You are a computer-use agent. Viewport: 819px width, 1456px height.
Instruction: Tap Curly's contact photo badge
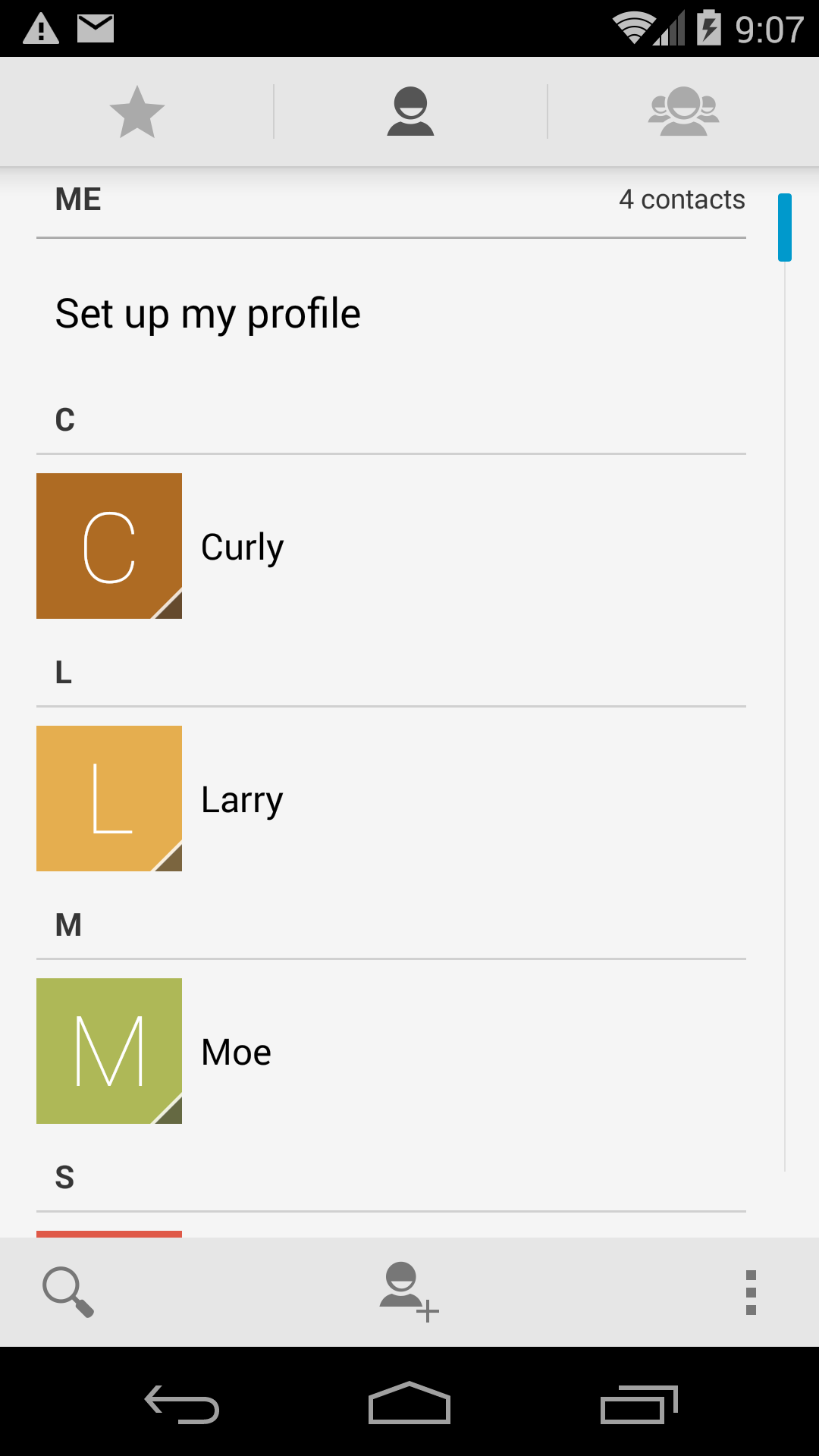click(109, 546)
